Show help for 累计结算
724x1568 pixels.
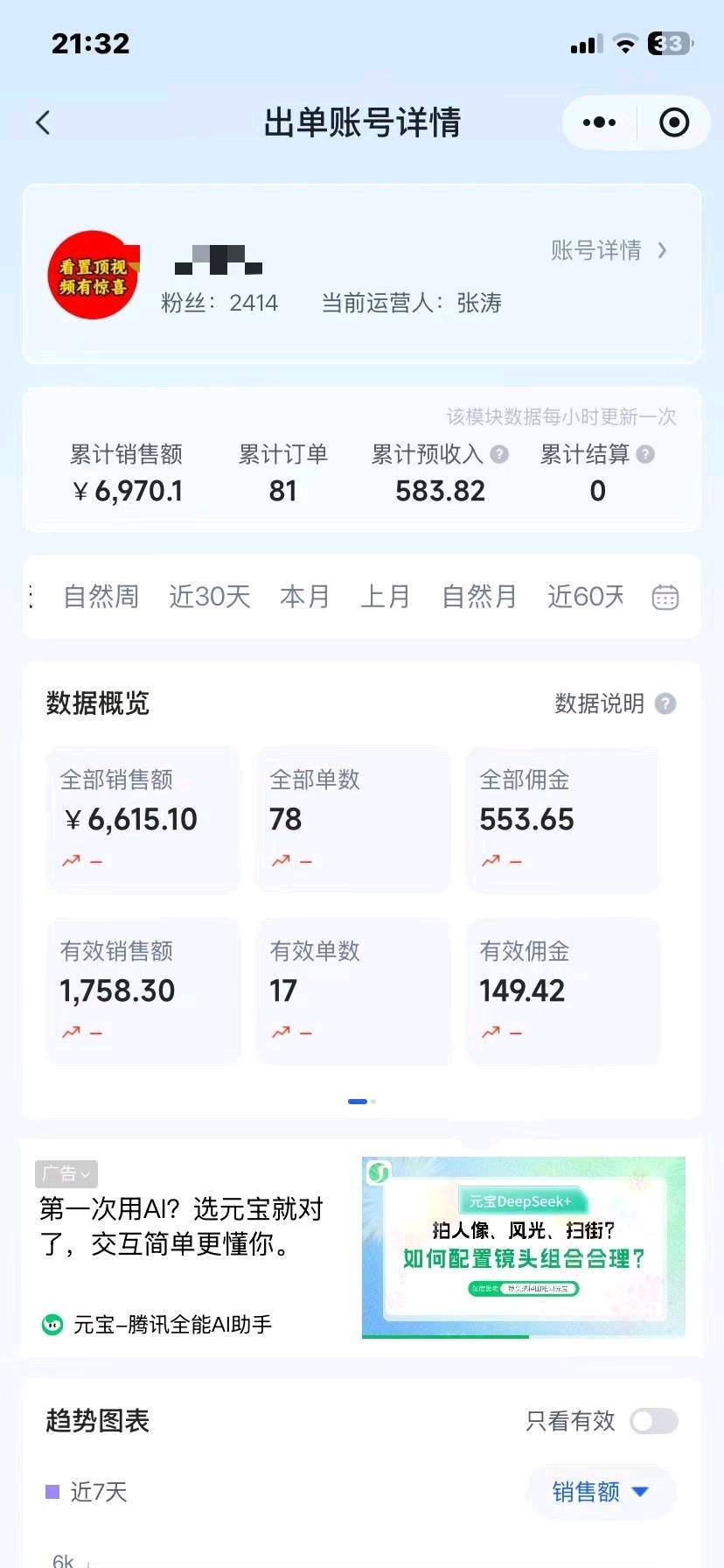[x=645, y=454]
